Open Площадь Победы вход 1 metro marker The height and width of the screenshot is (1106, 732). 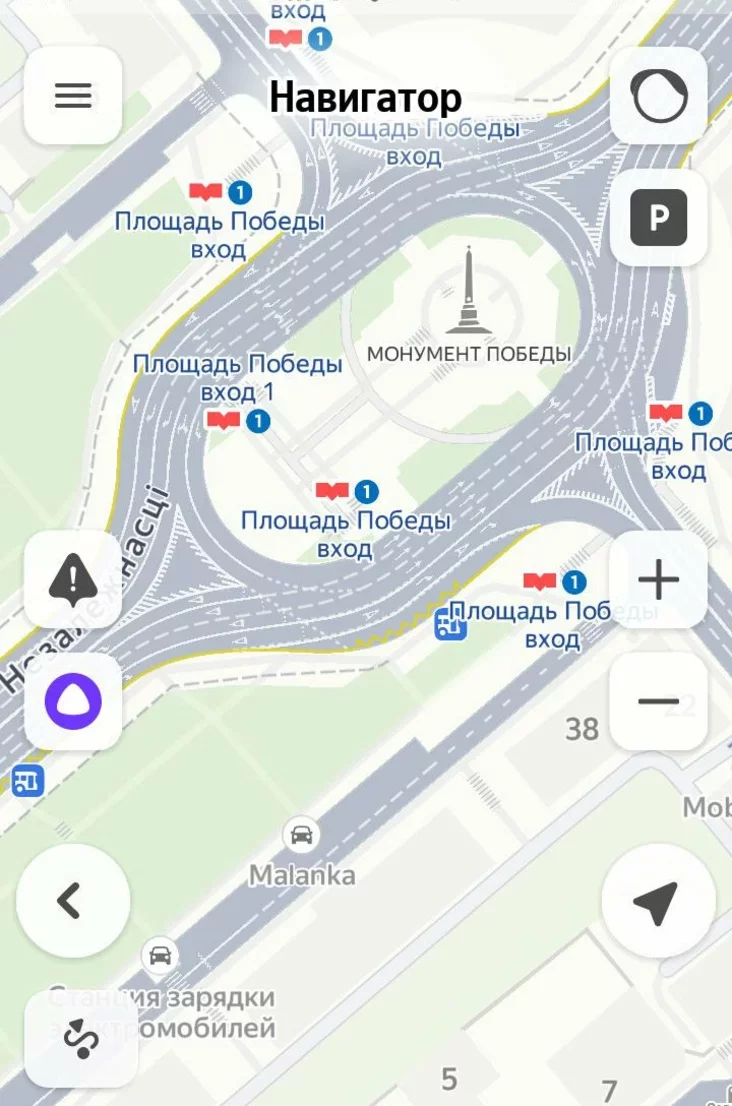[x=238, y=421]
